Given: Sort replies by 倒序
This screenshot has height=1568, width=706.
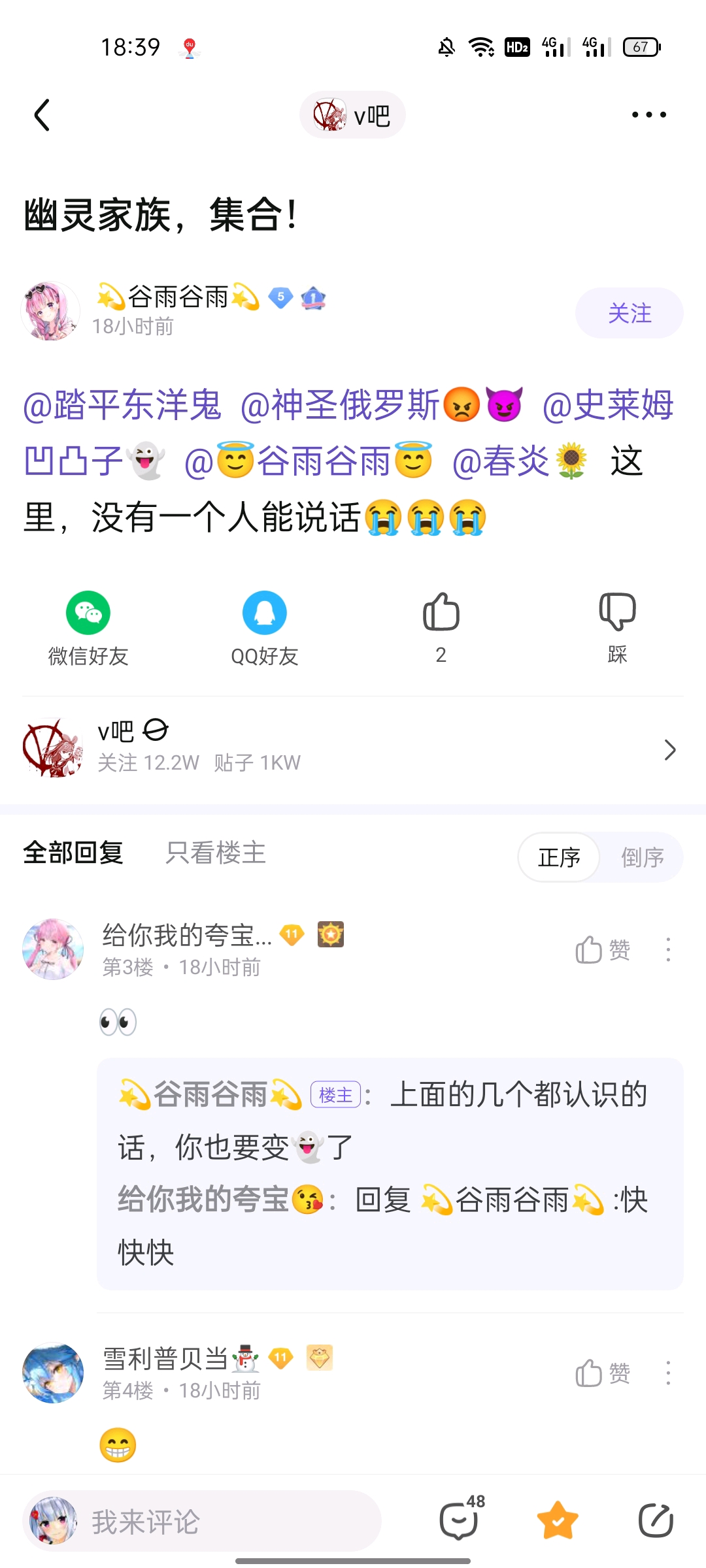Looking at the screenshot, I should coord(642,857).
